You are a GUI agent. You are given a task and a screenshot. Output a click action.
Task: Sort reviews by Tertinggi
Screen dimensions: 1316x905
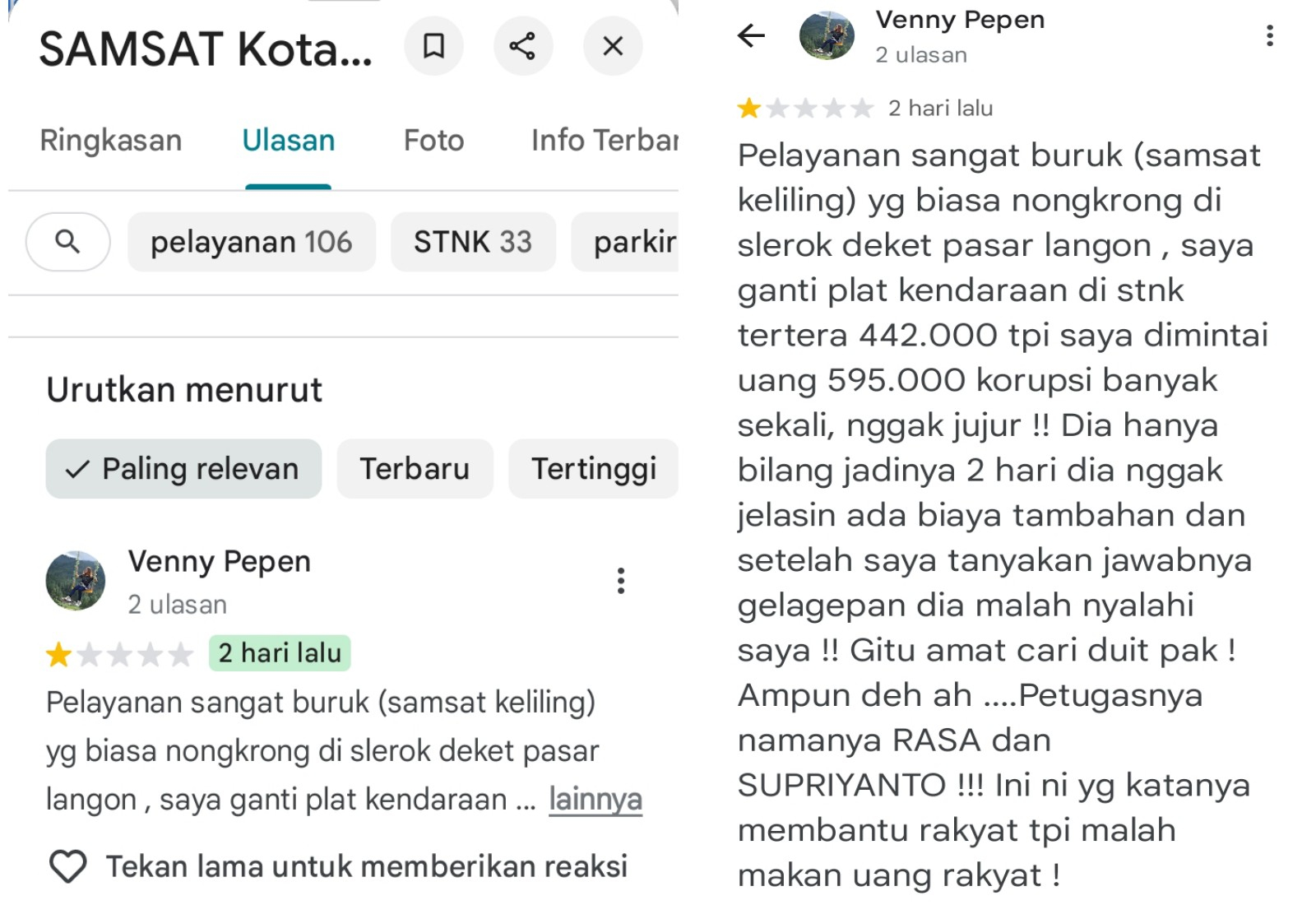tap(593, 469)
